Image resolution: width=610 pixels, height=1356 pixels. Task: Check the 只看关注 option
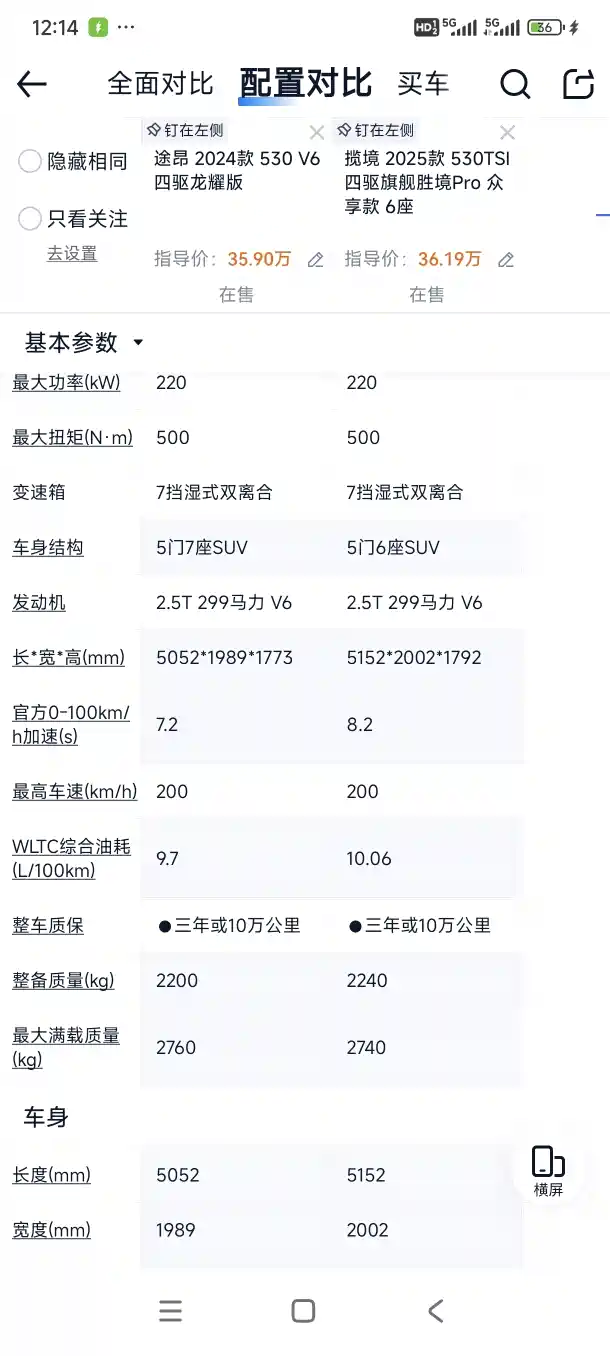tap(30, 219)
